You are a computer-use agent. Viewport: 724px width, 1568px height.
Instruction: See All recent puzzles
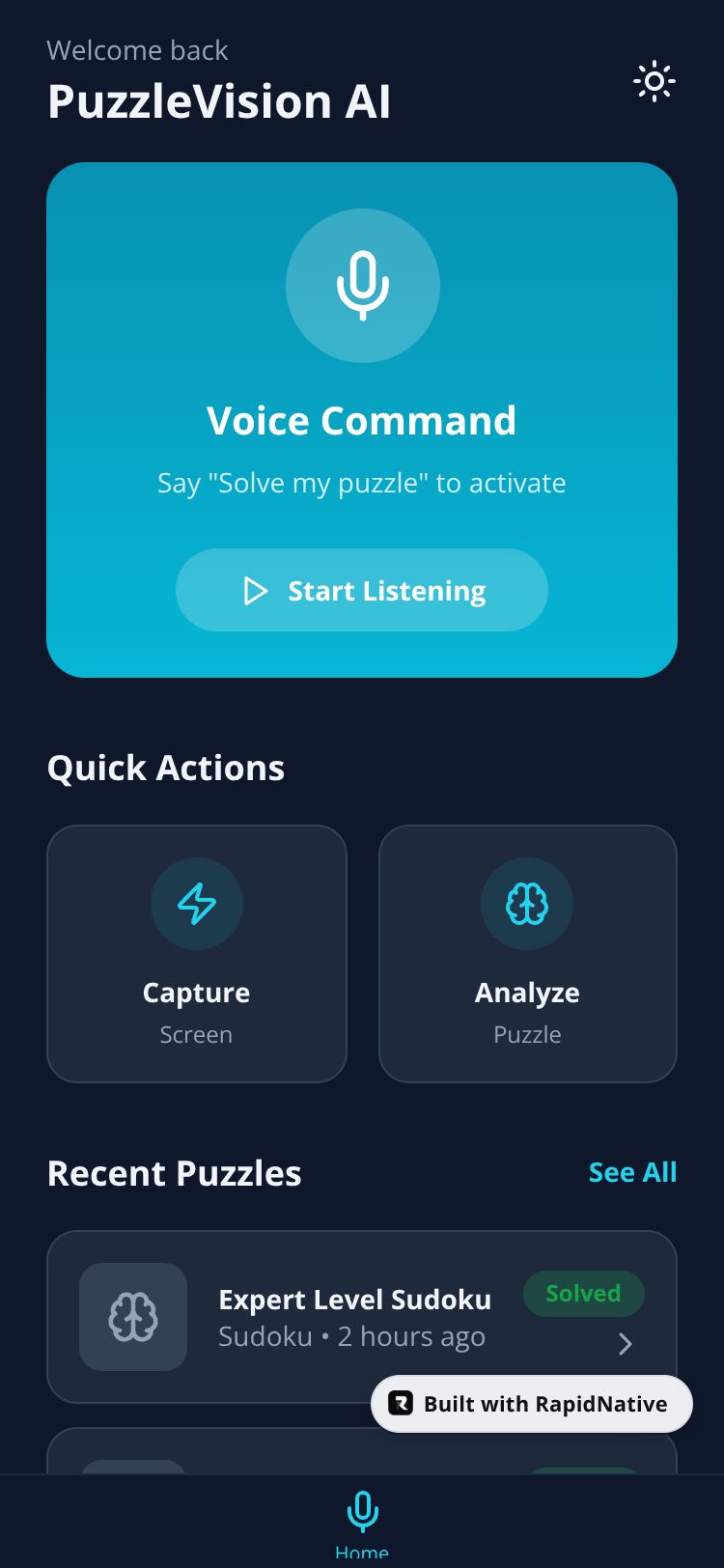coord(632,1172)
